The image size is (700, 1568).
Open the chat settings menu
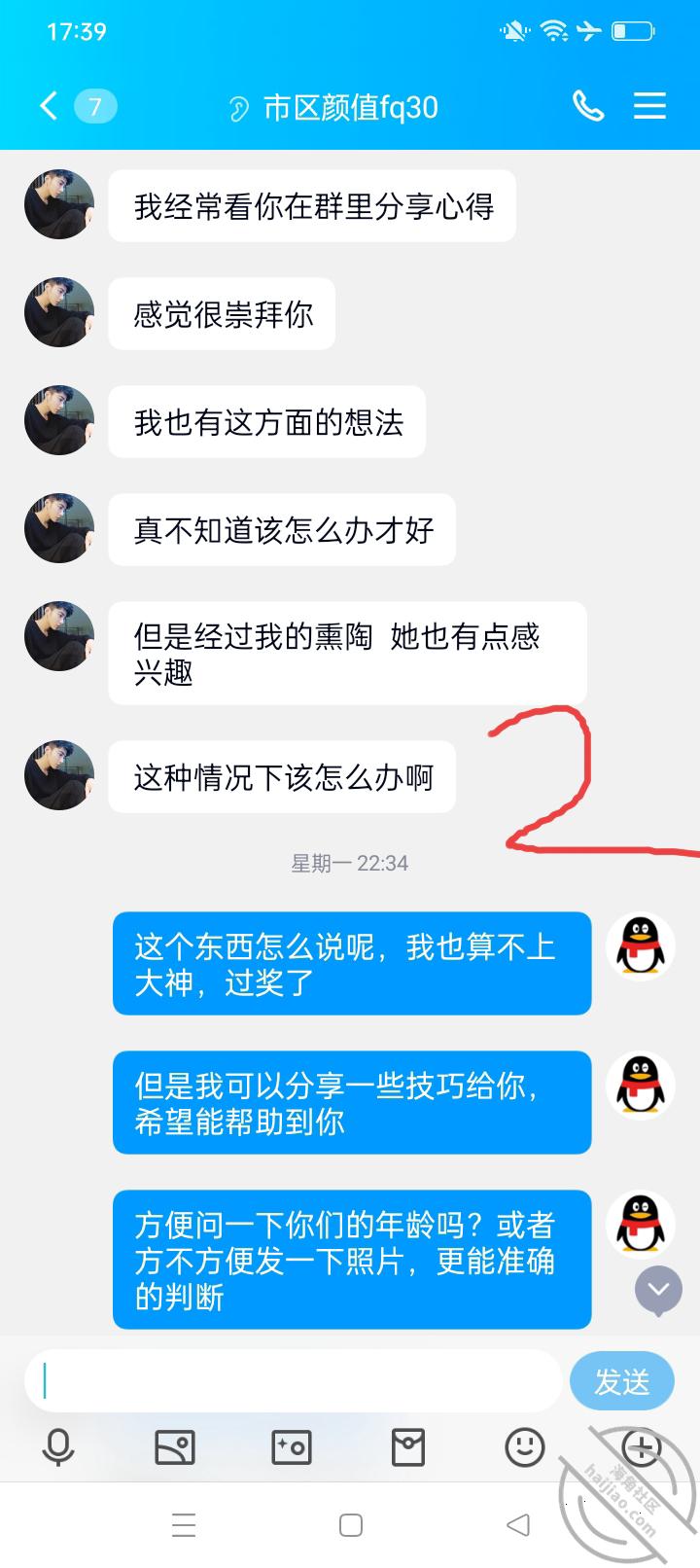point(649,105)
